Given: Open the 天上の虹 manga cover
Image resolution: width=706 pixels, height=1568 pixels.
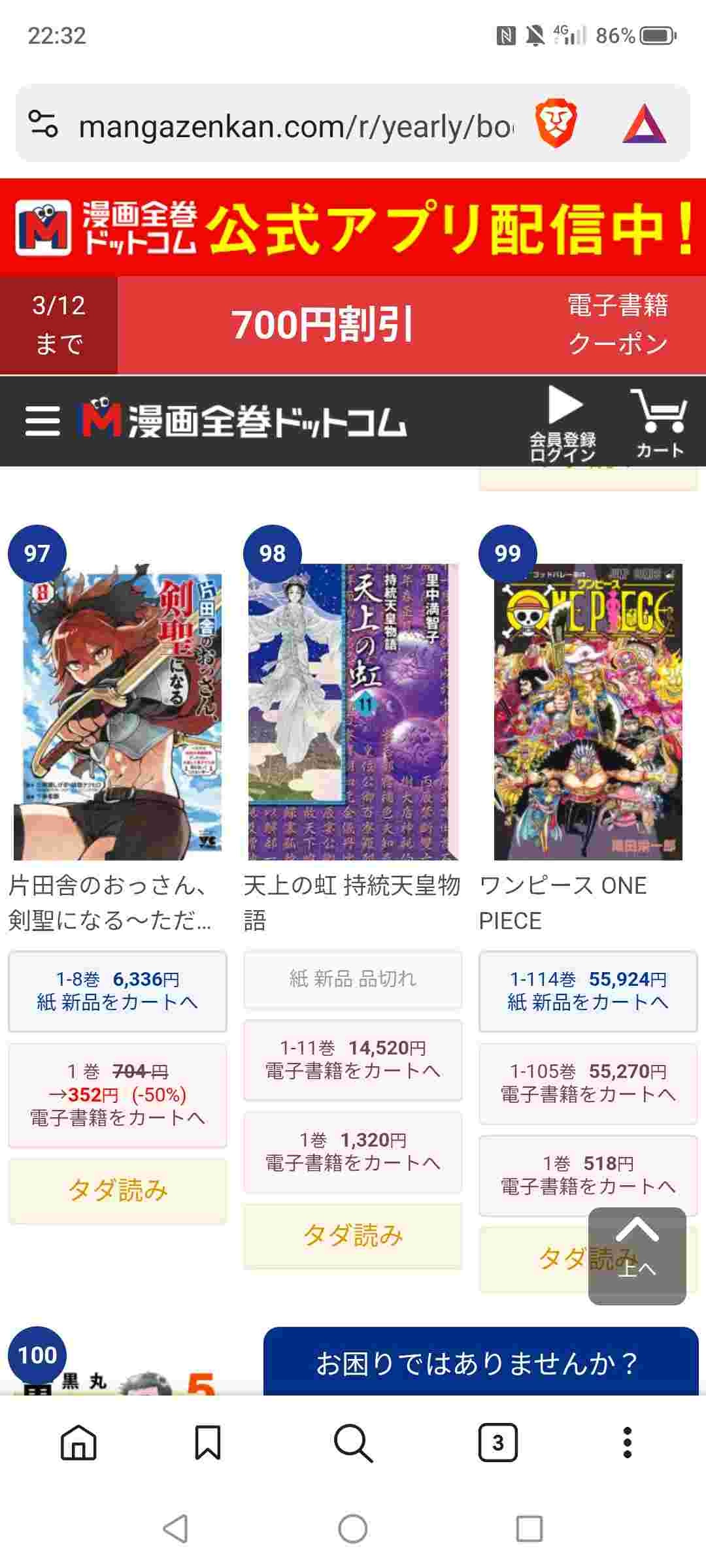Looking at the screenshot, I should (x=353, y=711).
